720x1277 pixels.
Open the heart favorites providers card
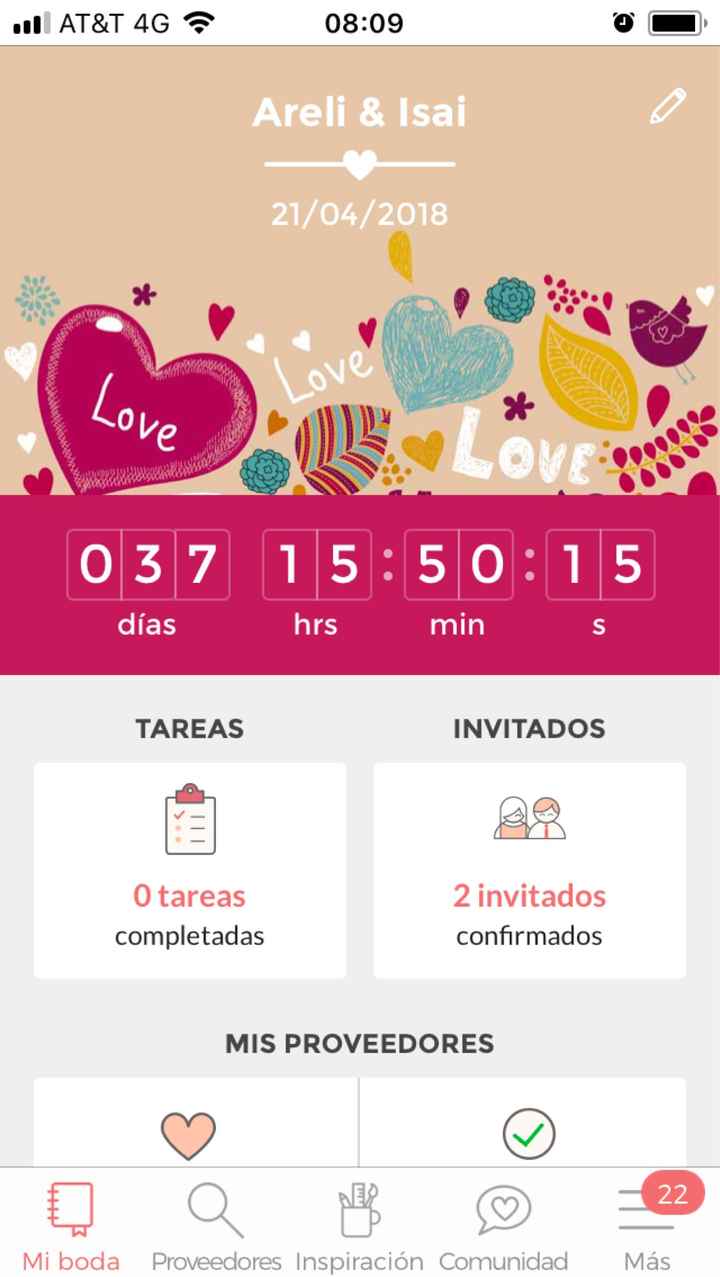[x=190, y=1130]
